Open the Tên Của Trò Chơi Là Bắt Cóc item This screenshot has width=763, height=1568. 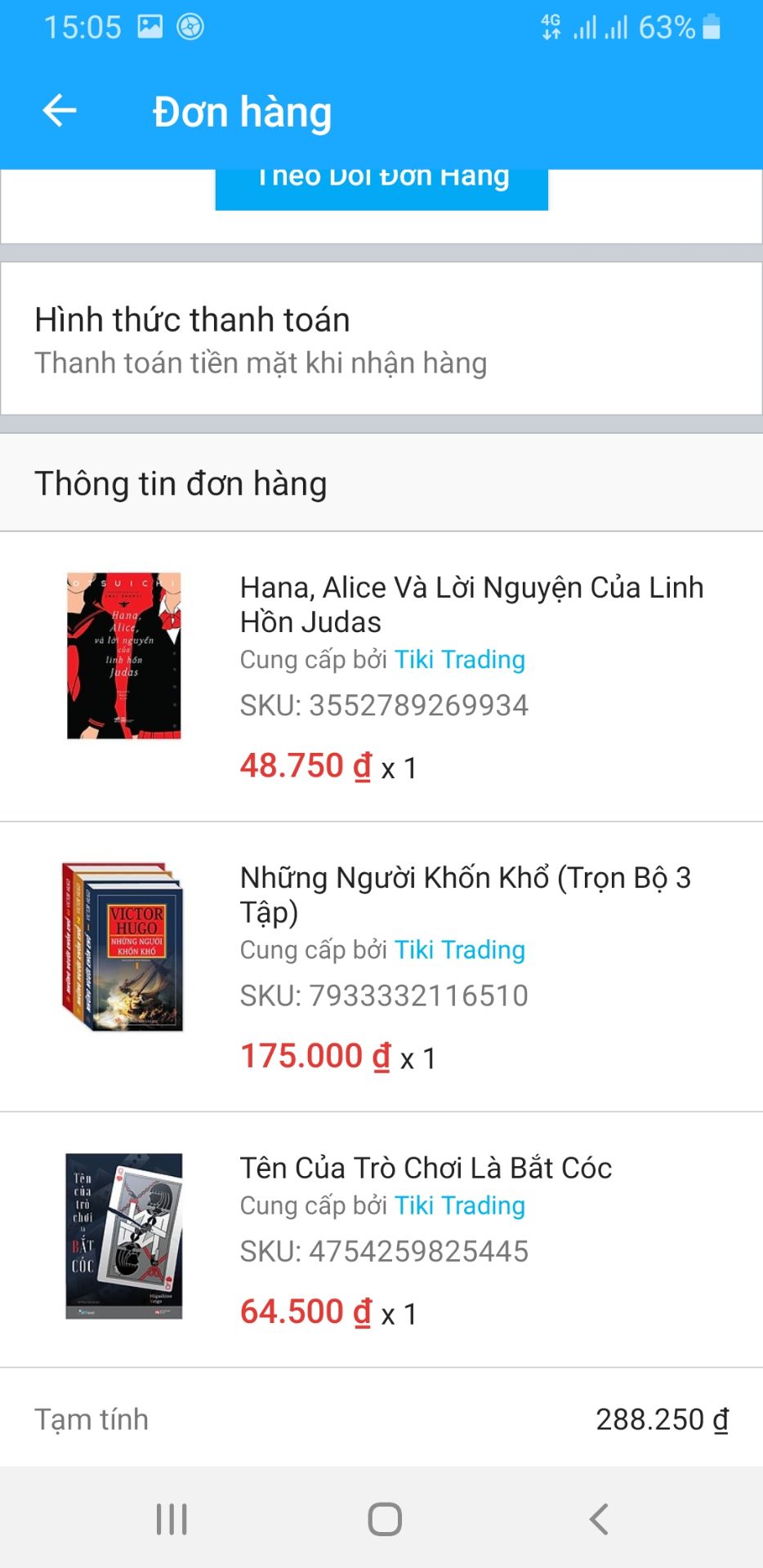click(x=426, y=1169)
